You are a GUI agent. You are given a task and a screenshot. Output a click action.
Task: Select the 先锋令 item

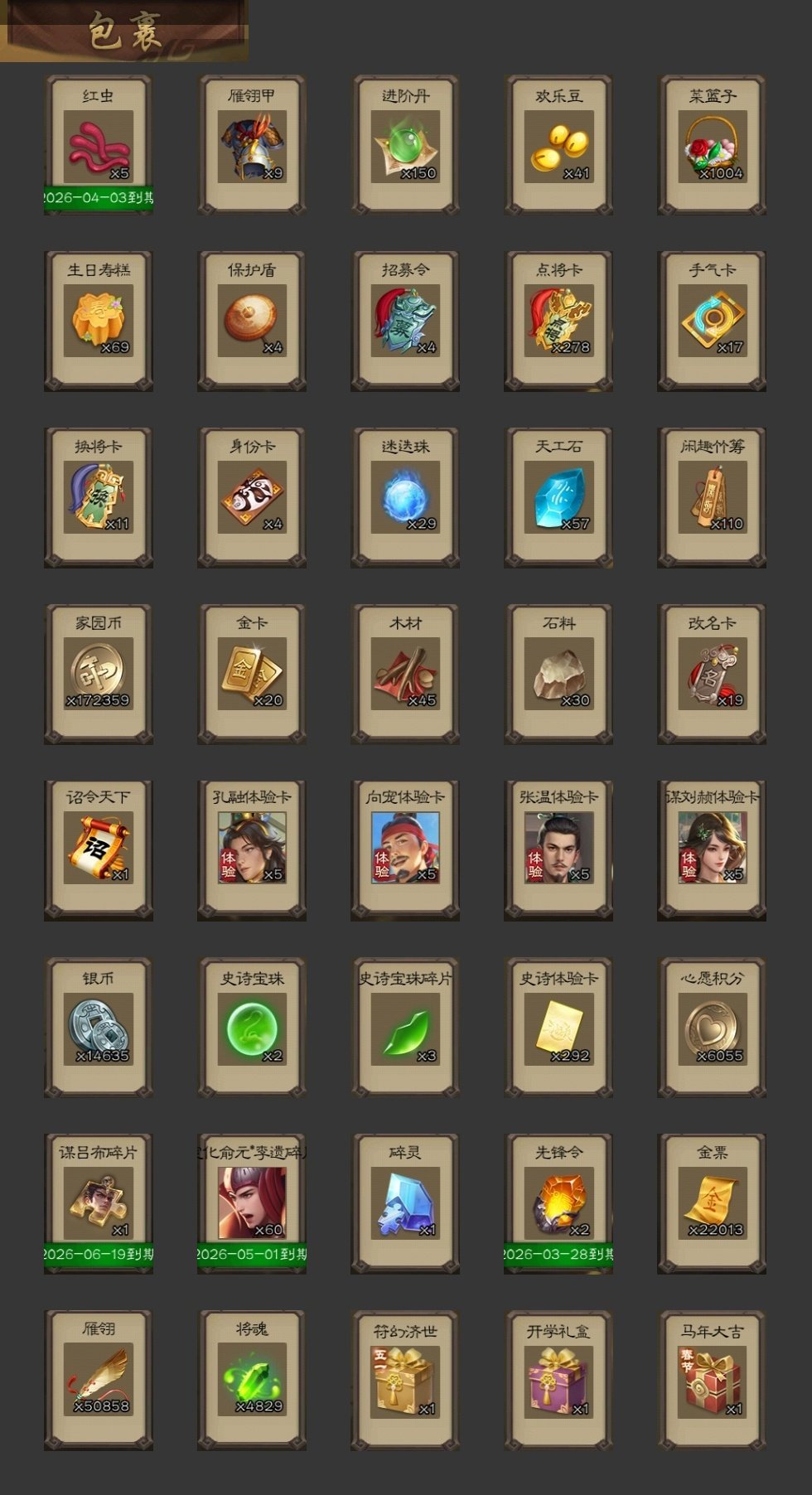(558, 1203)
